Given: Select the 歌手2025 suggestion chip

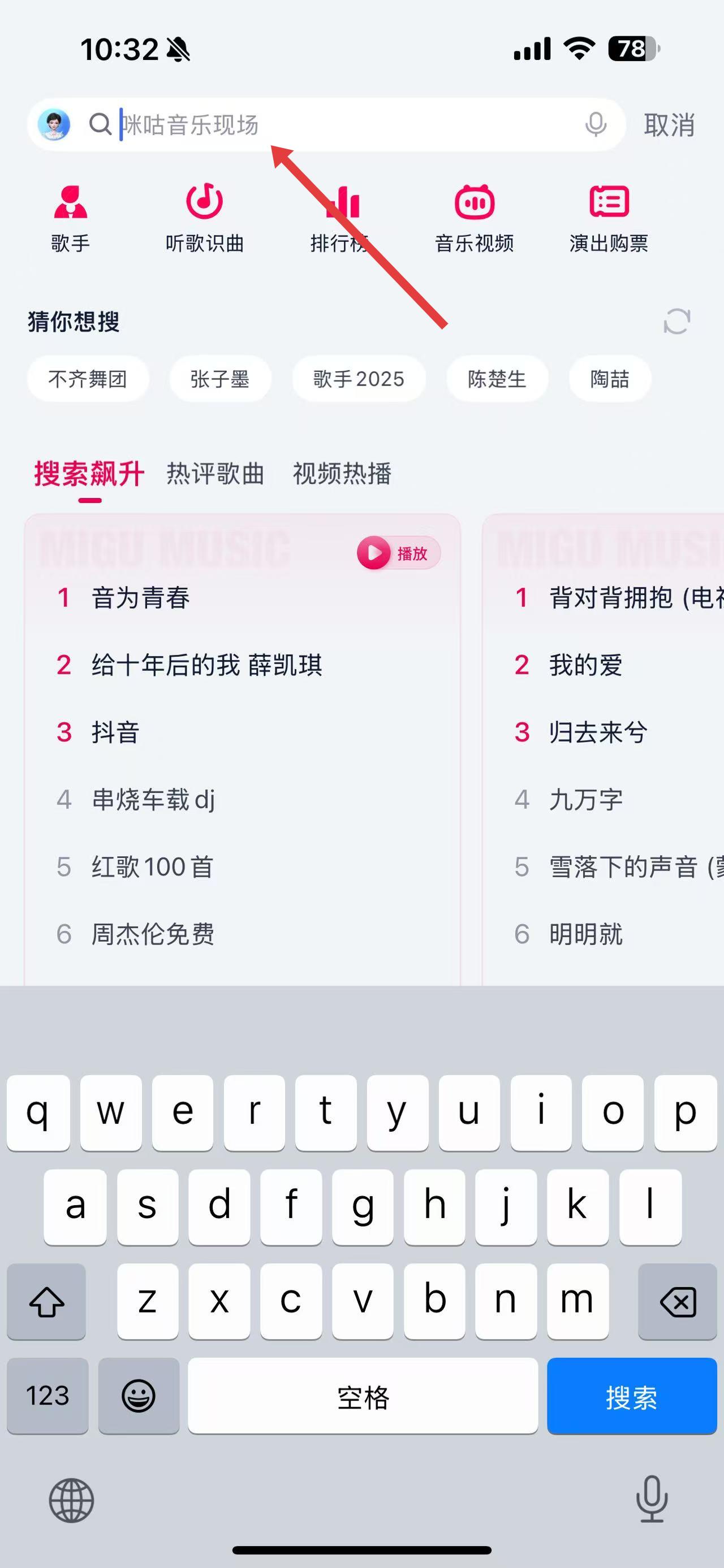Looking at the screenshot, I should pyautogui.click(x=359, y=379).
